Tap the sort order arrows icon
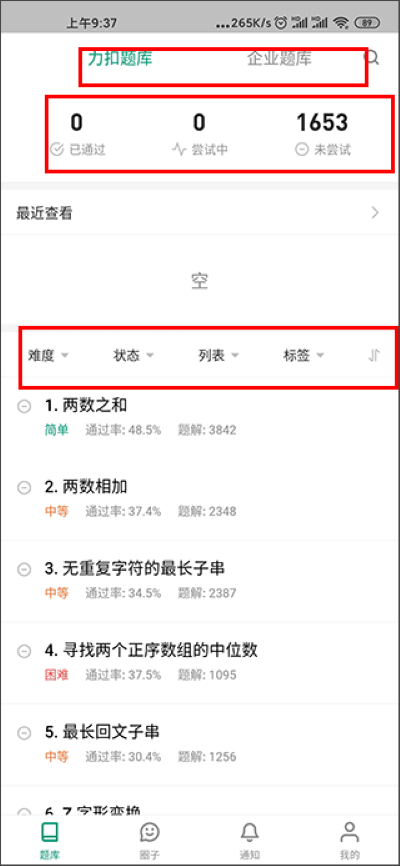400x866 pixels. [374, 356]
